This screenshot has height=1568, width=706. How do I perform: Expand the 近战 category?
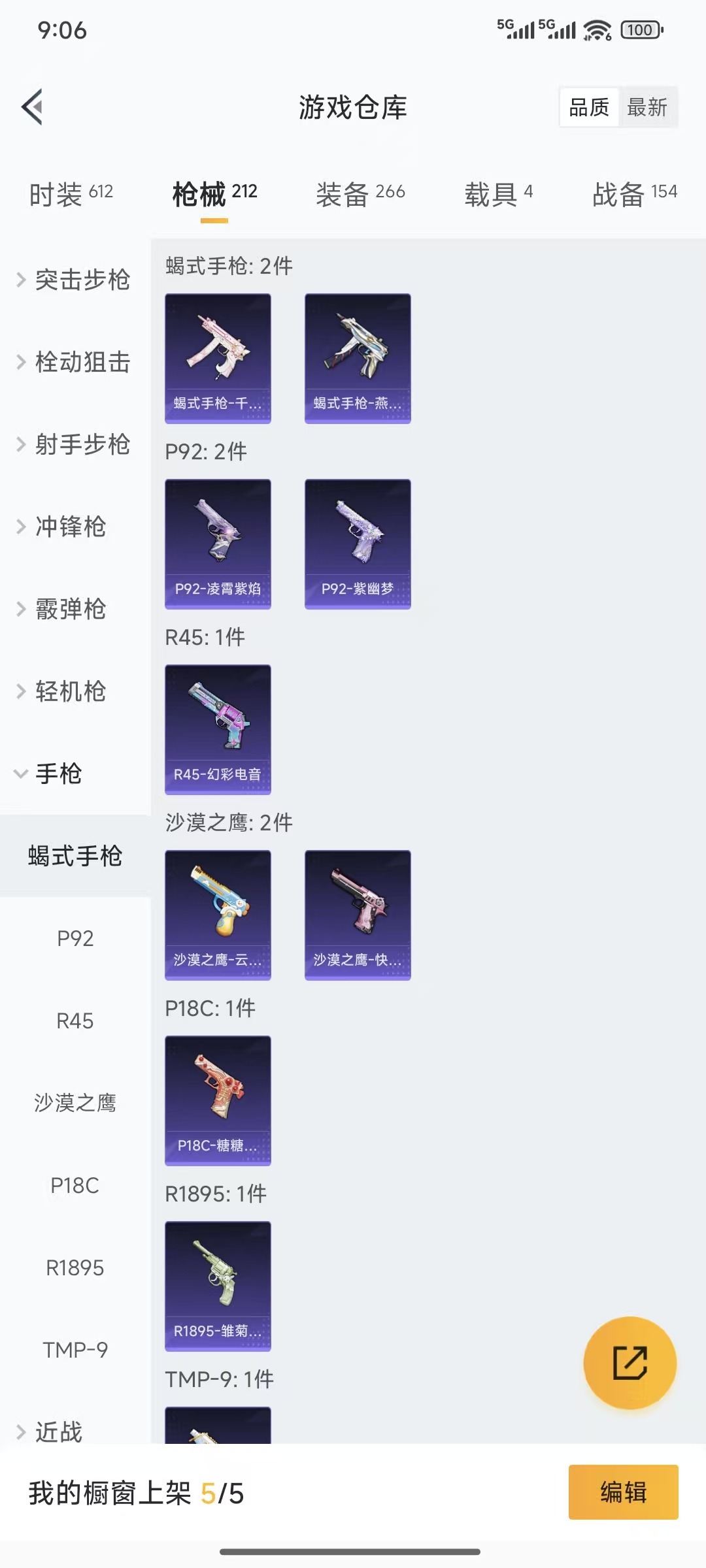point(59,1432)
